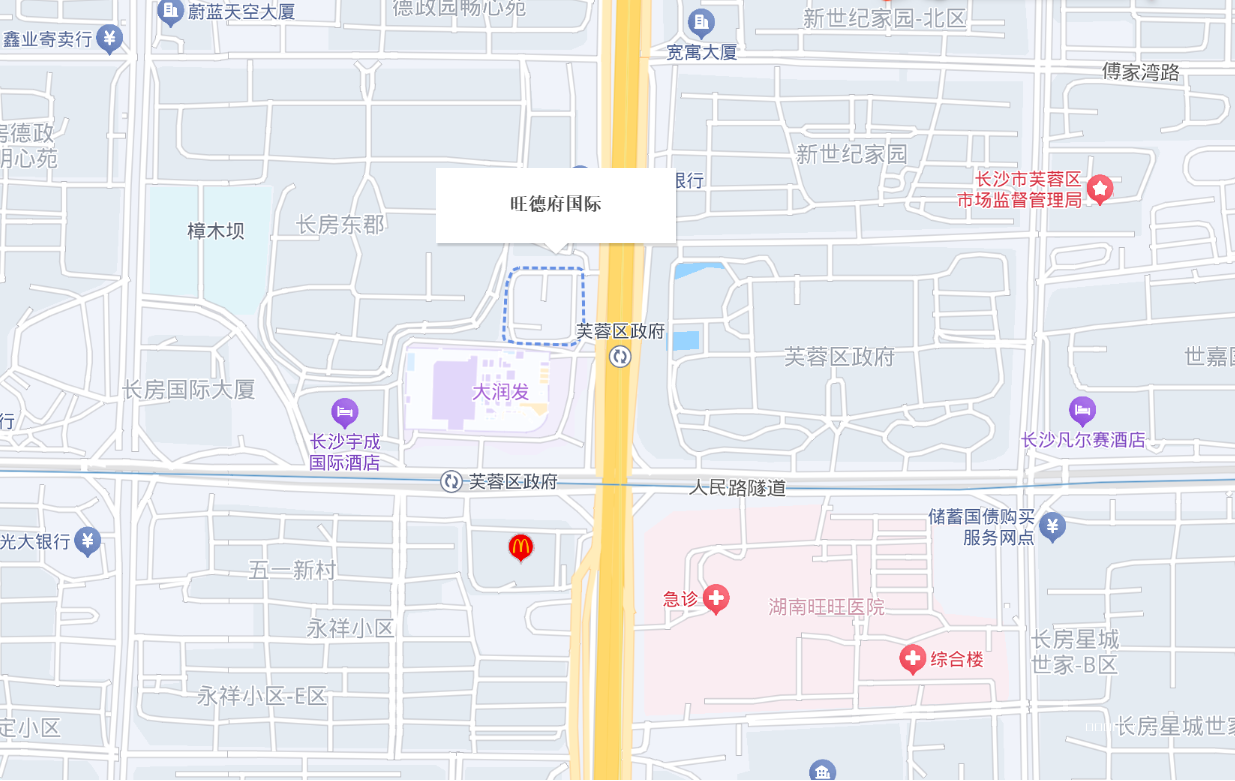Select the 大润发 supermarket marker

pyautogui.click(x=501, y=391)
